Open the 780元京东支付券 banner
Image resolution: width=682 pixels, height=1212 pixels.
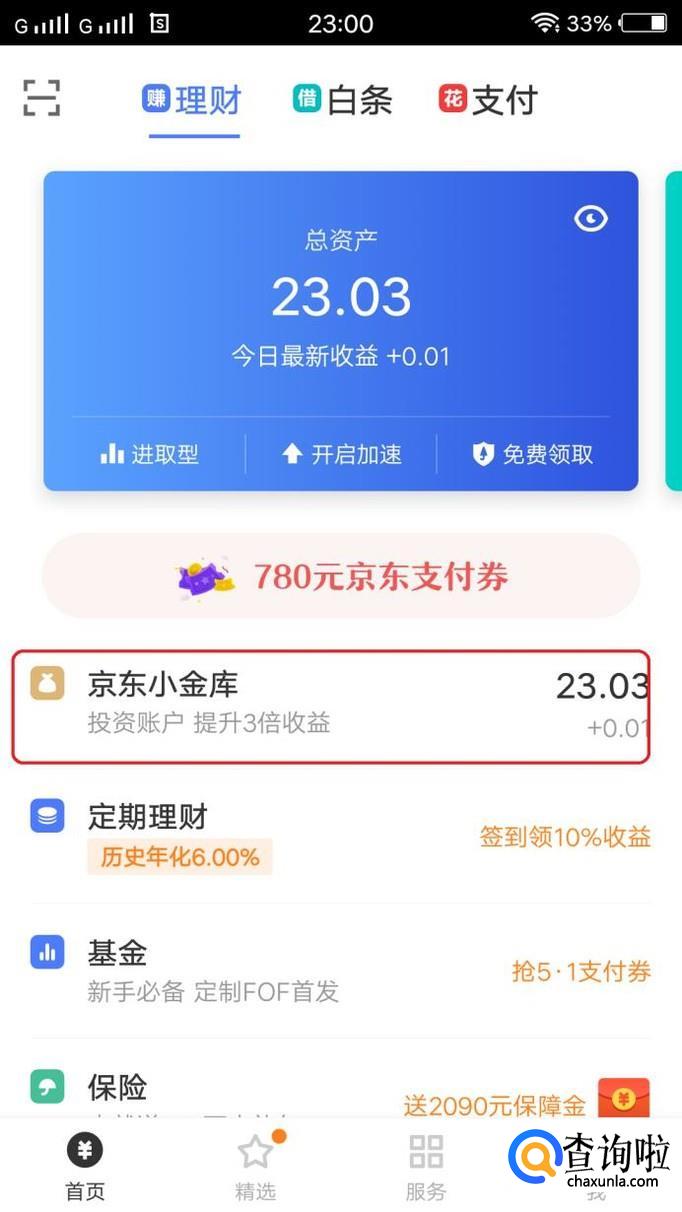click(x=341, y=576)
